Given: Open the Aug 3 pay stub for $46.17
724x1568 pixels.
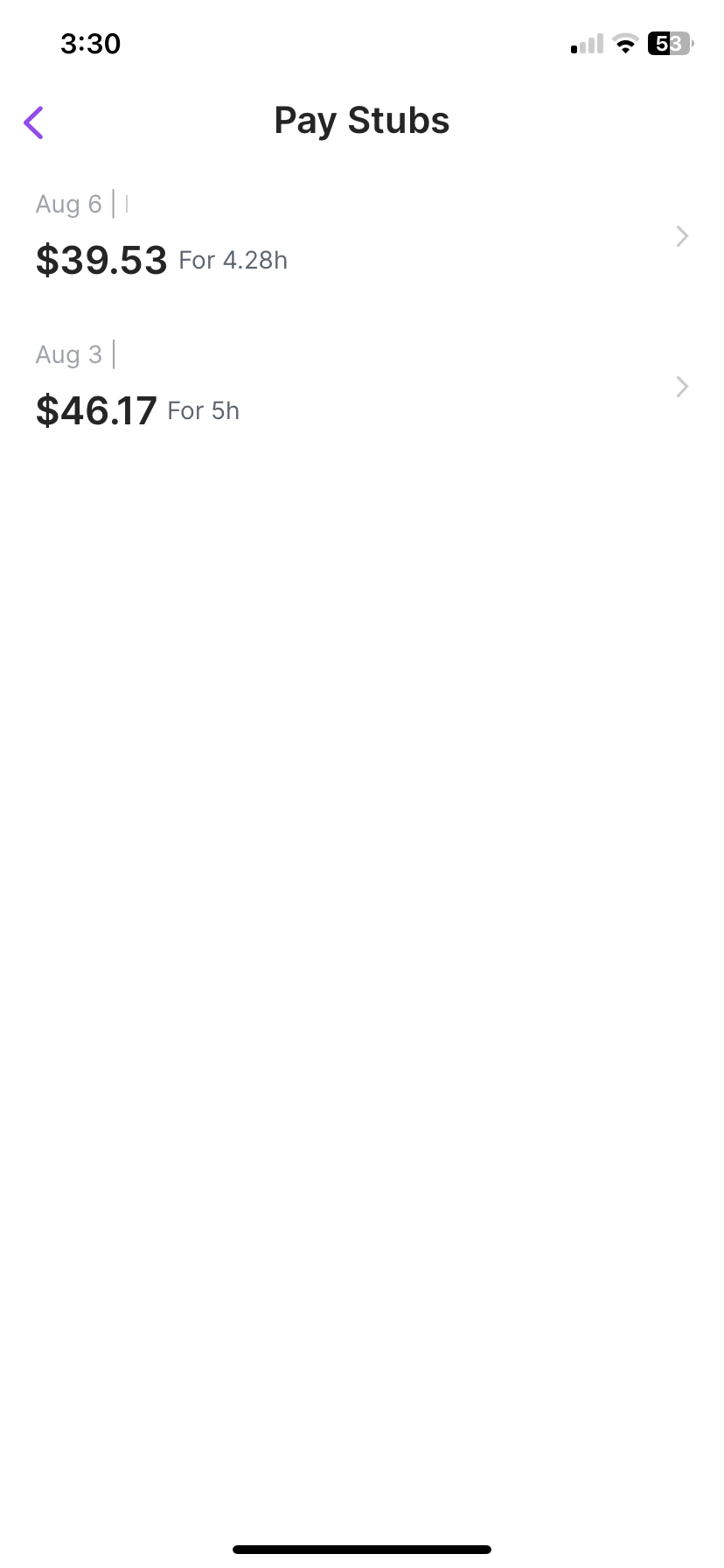Looking at the screenshot, I should pyautogui.click(x=362, y=387).
